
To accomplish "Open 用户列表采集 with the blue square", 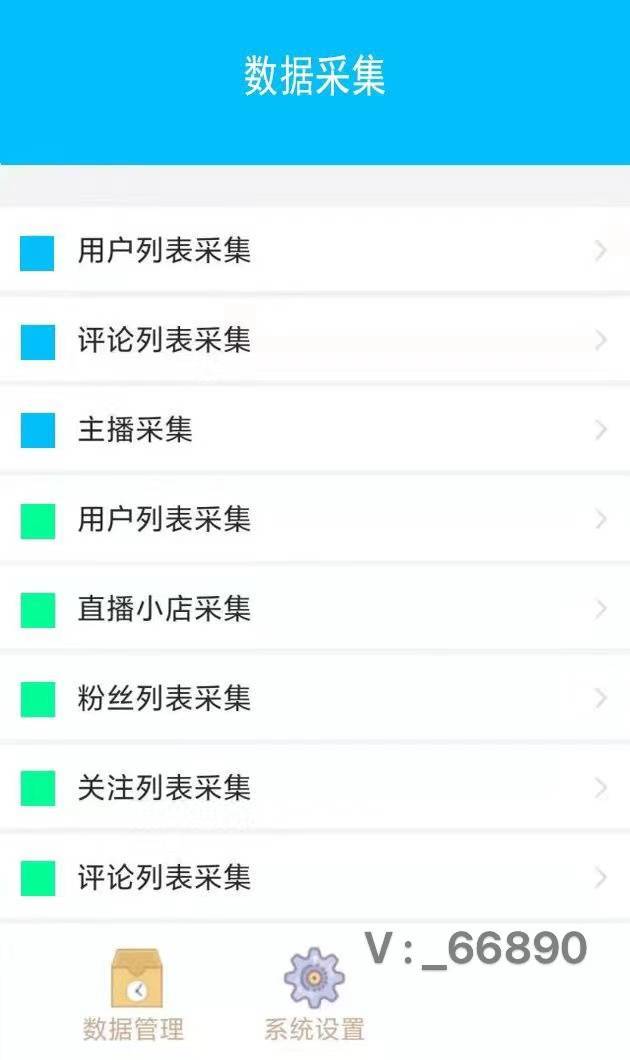I will (x=315, y=251).
